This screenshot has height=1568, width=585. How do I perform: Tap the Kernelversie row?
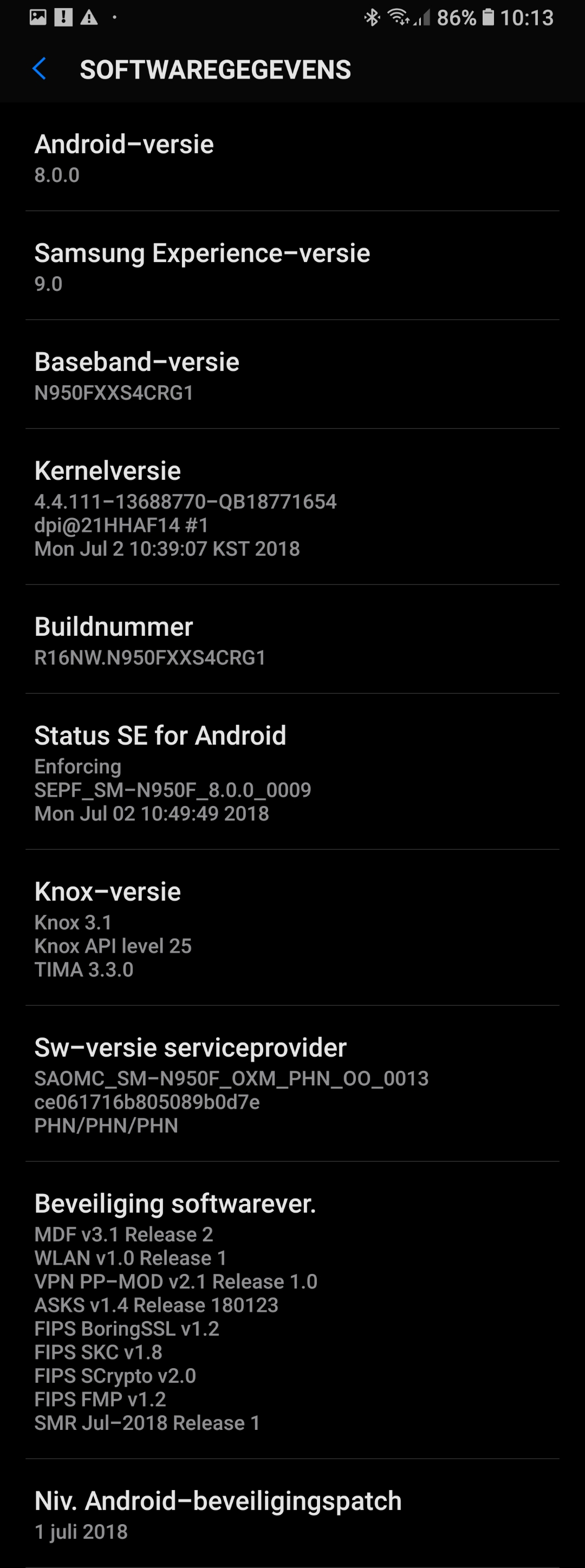292,508
